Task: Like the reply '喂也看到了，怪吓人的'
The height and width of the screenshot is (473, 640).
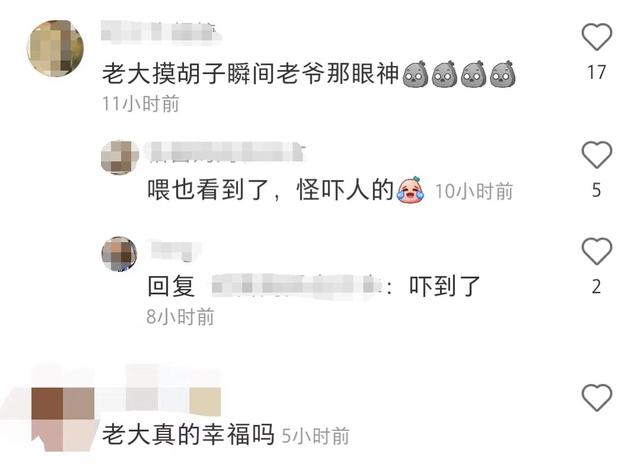Action: coord(596,155)
